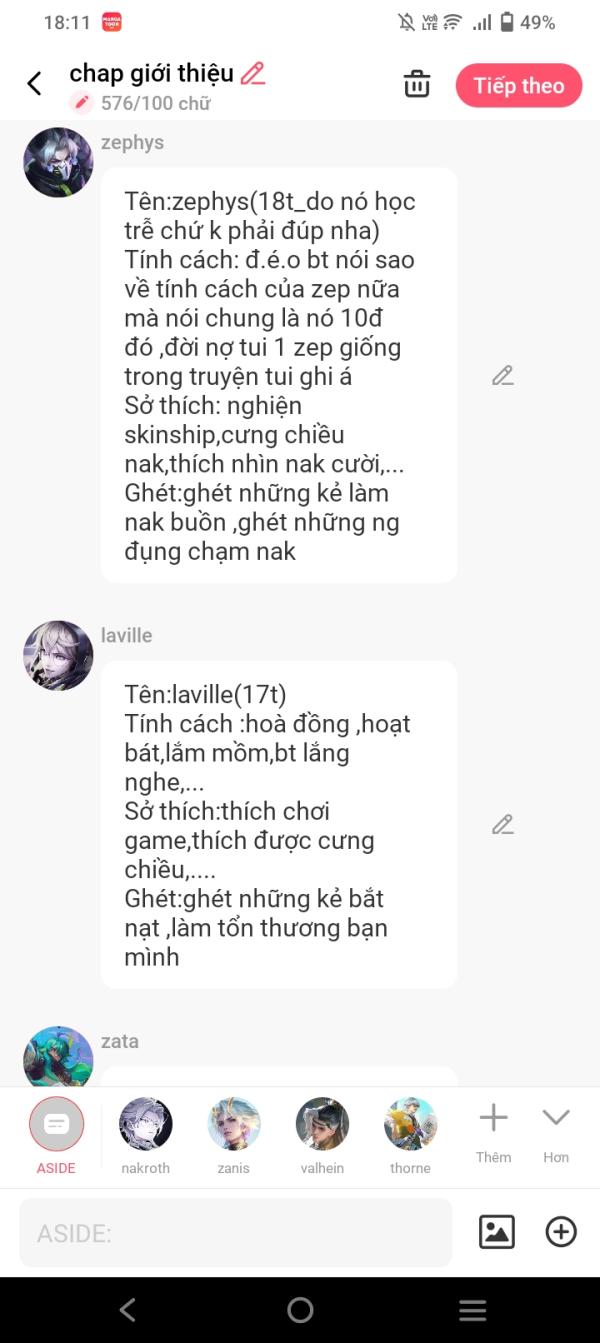Screen dimensions: 600x1343
Task: Focus the ASIDE text input field
Action: coord(235,1233)
